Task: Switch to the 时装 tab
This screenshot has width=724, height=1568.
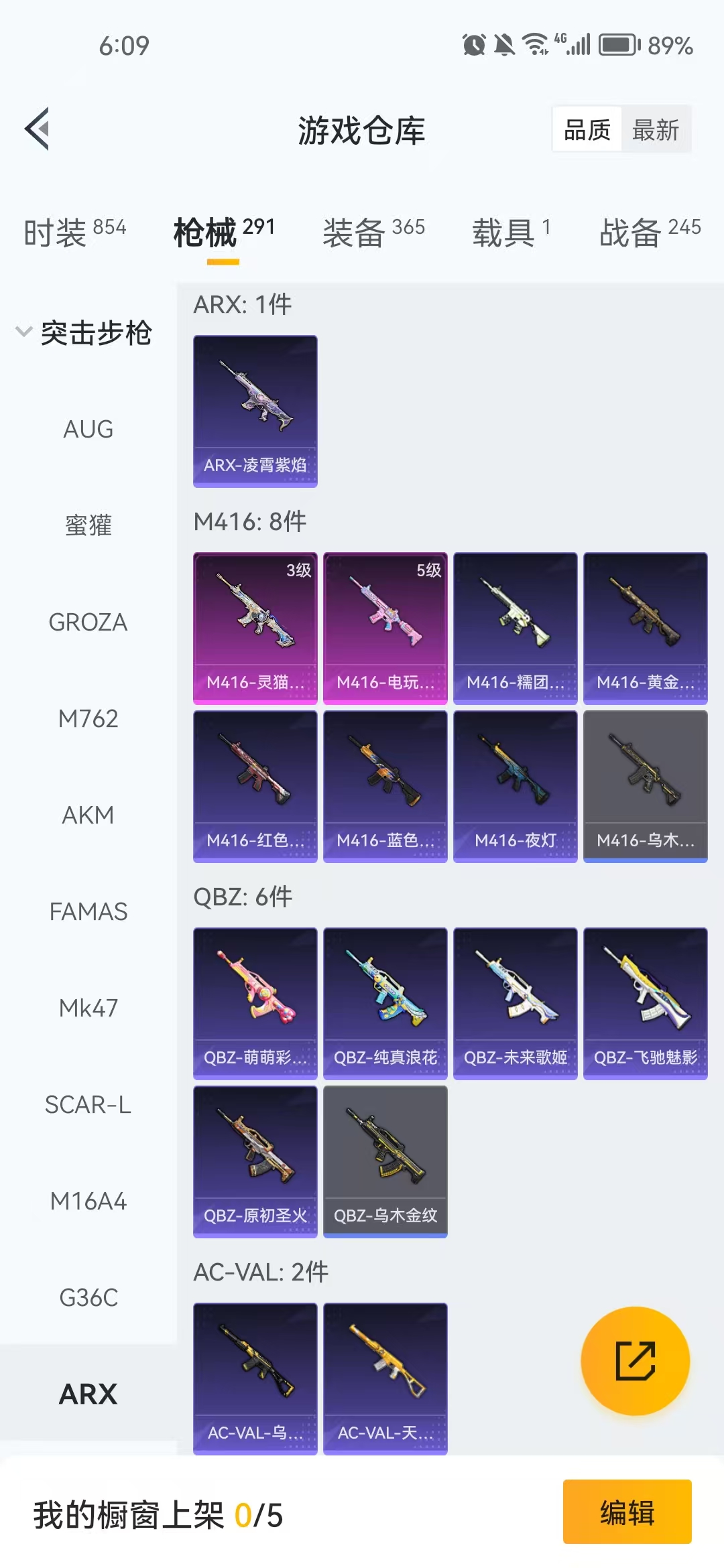Action: [74, 233]
